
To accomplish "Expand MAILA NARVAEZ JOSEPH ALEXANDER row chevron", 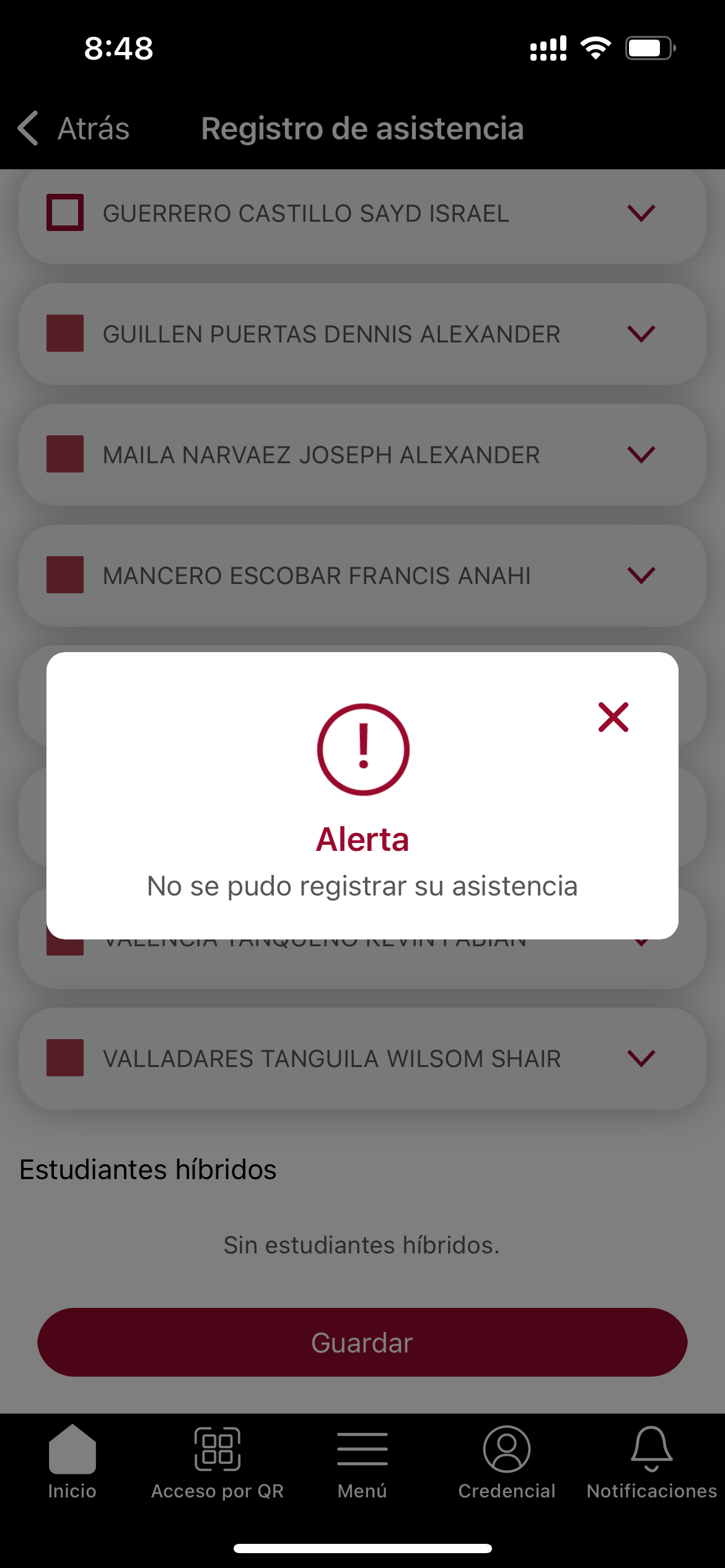I will tap(641, 455).
